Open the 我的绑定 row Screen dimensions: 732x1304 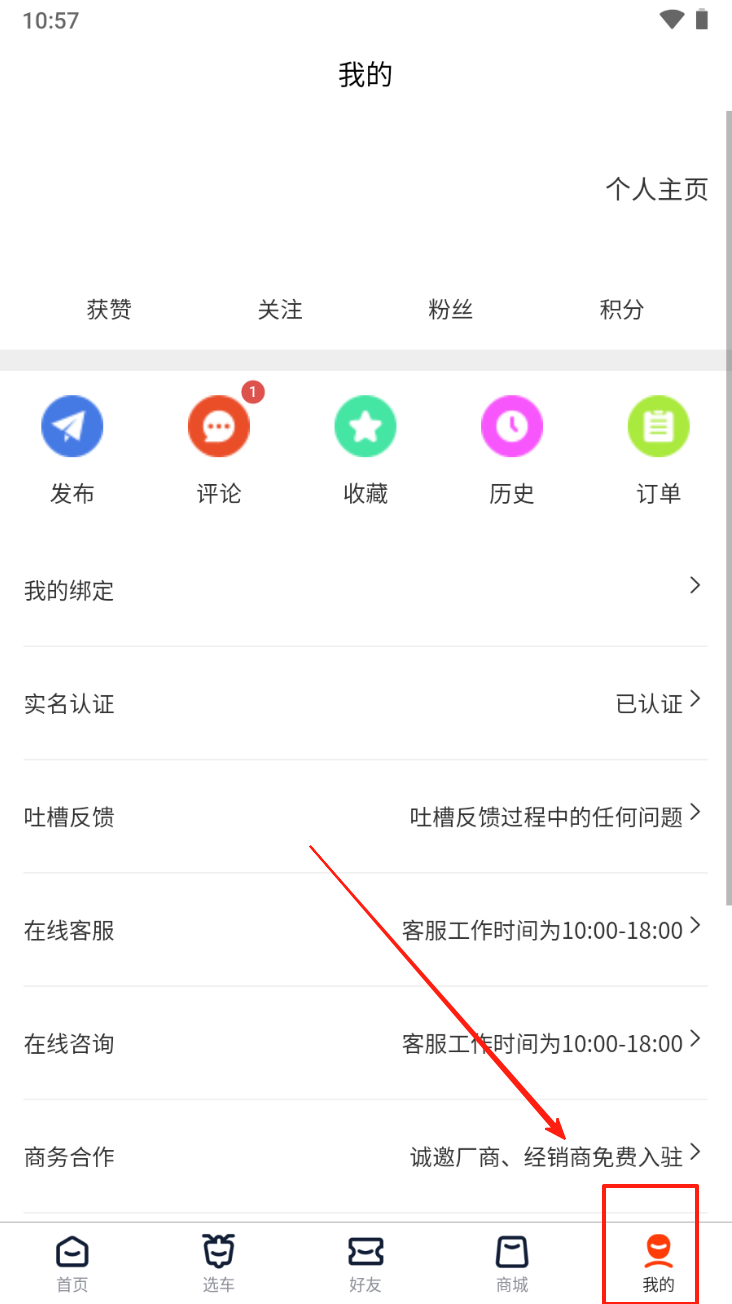tap(365, 590)
